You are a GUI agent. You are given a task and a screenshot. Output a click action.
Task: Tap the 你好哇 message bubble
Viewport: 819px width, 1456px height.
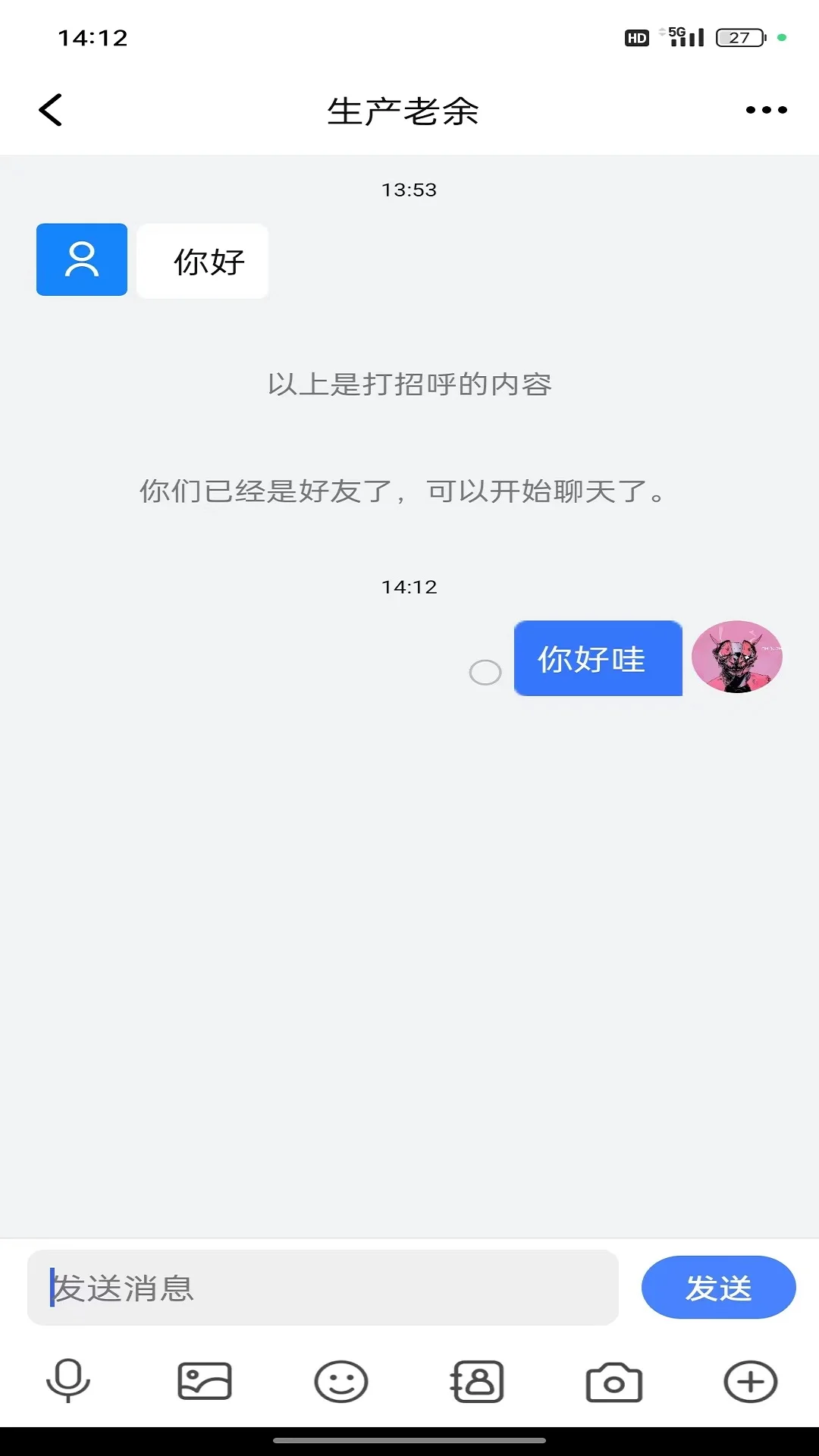598,659
